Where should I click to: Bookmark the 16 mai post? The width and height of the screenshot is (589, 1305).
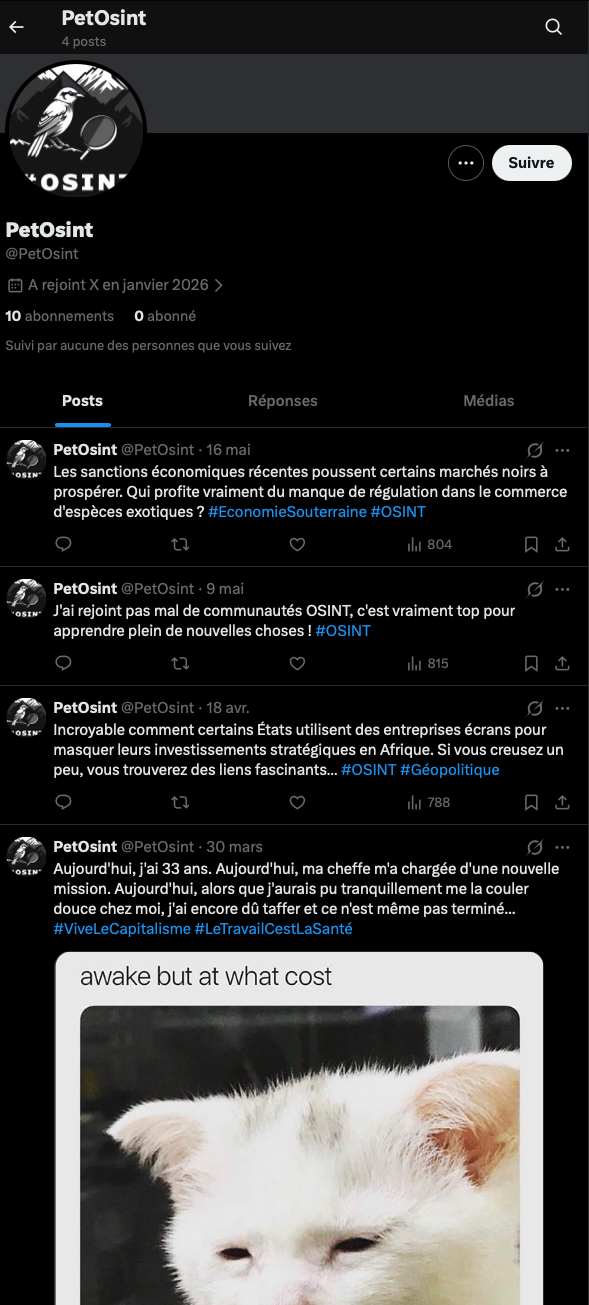click(x=532, y=545)
